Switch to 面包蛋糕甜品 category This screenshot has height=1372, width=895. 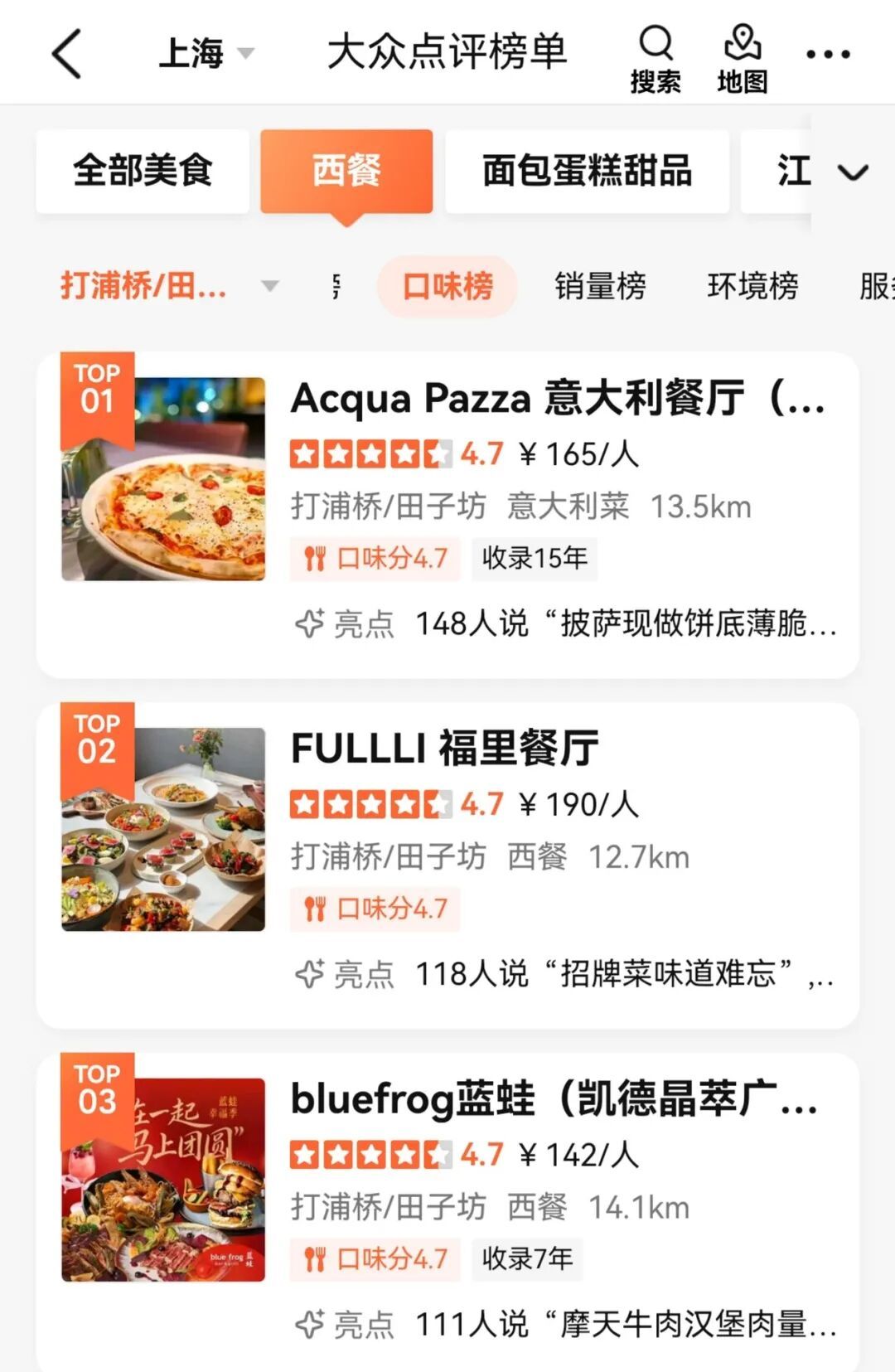(587, 171)
